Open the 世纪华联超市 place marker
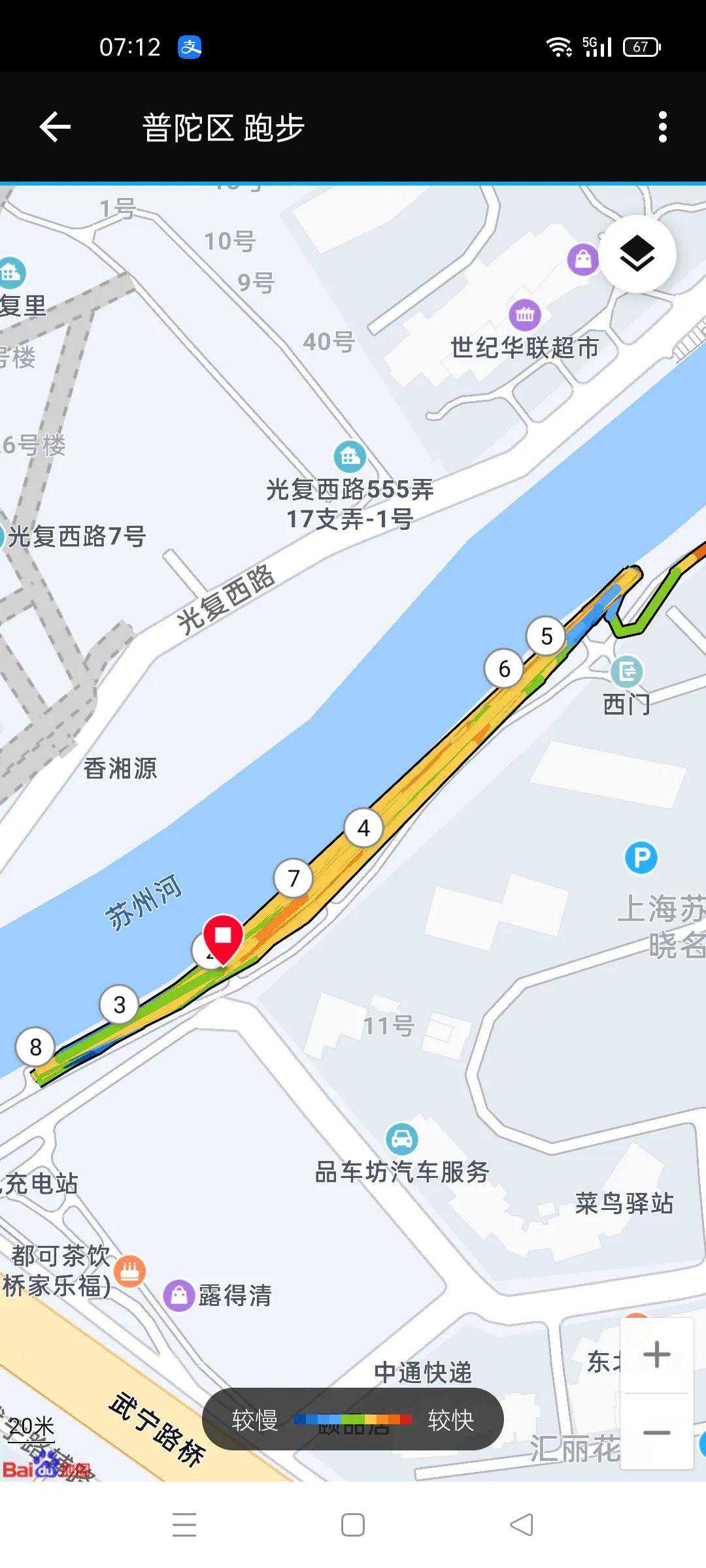The width and height of the screenshot is (706, 1568). click(525, 316)
